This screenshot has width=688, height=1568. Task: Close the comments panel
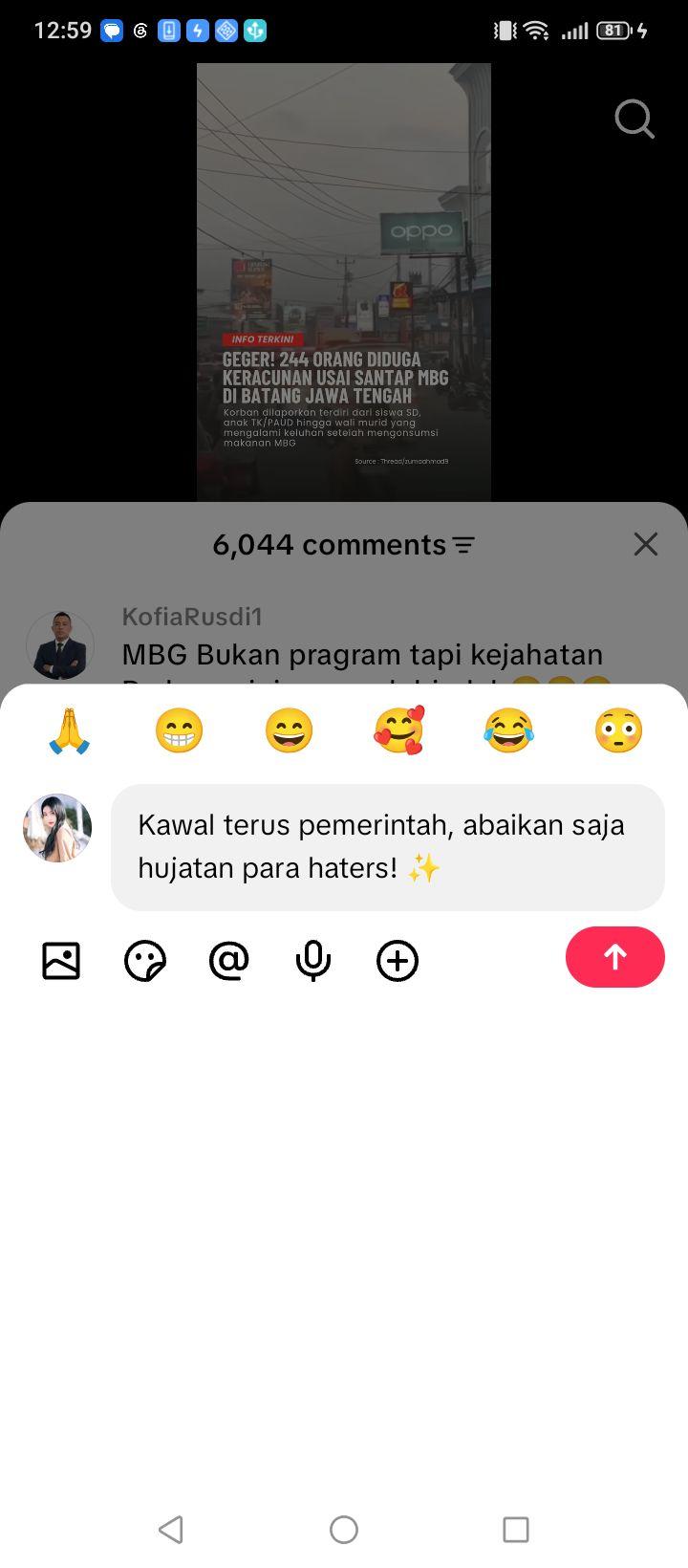coord(646,544)
